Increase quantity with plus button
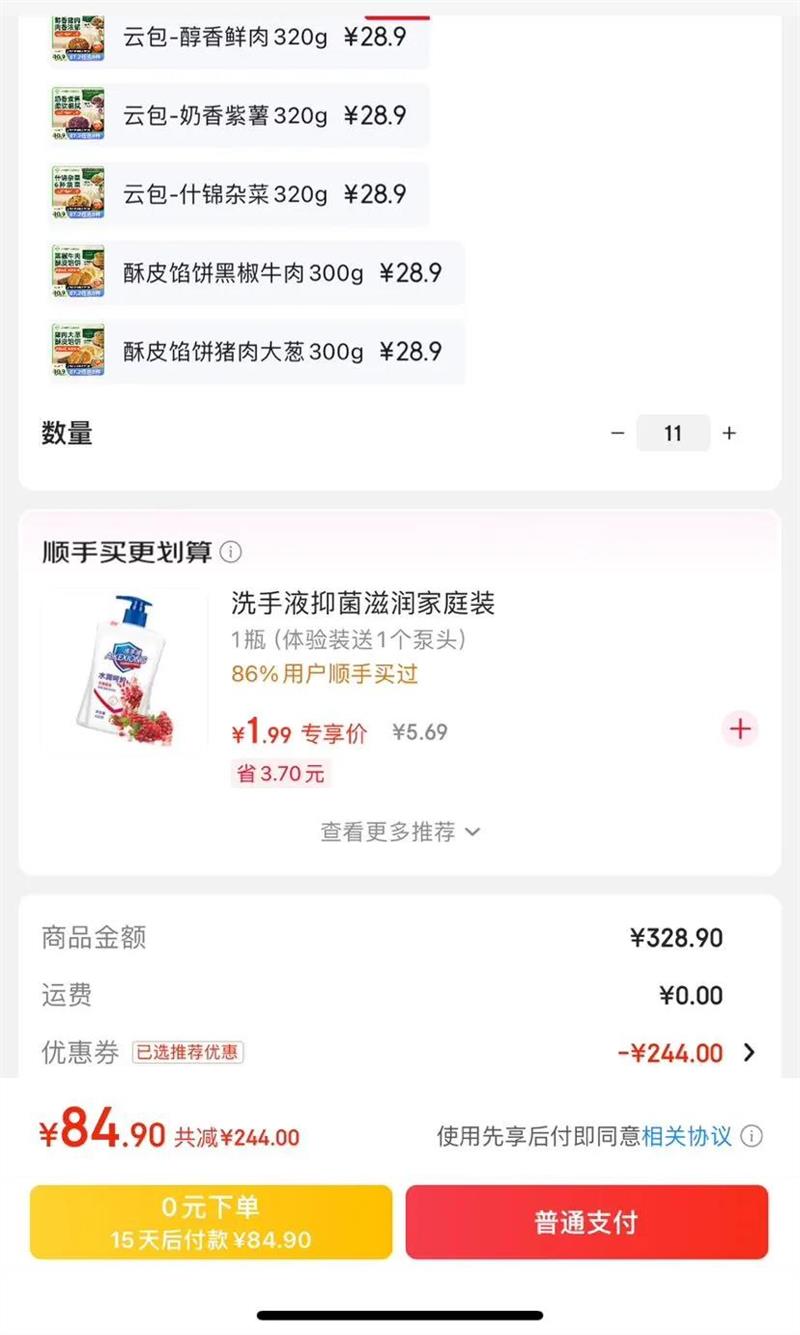This screenshot has width=800, height=1335. (729, 433)
